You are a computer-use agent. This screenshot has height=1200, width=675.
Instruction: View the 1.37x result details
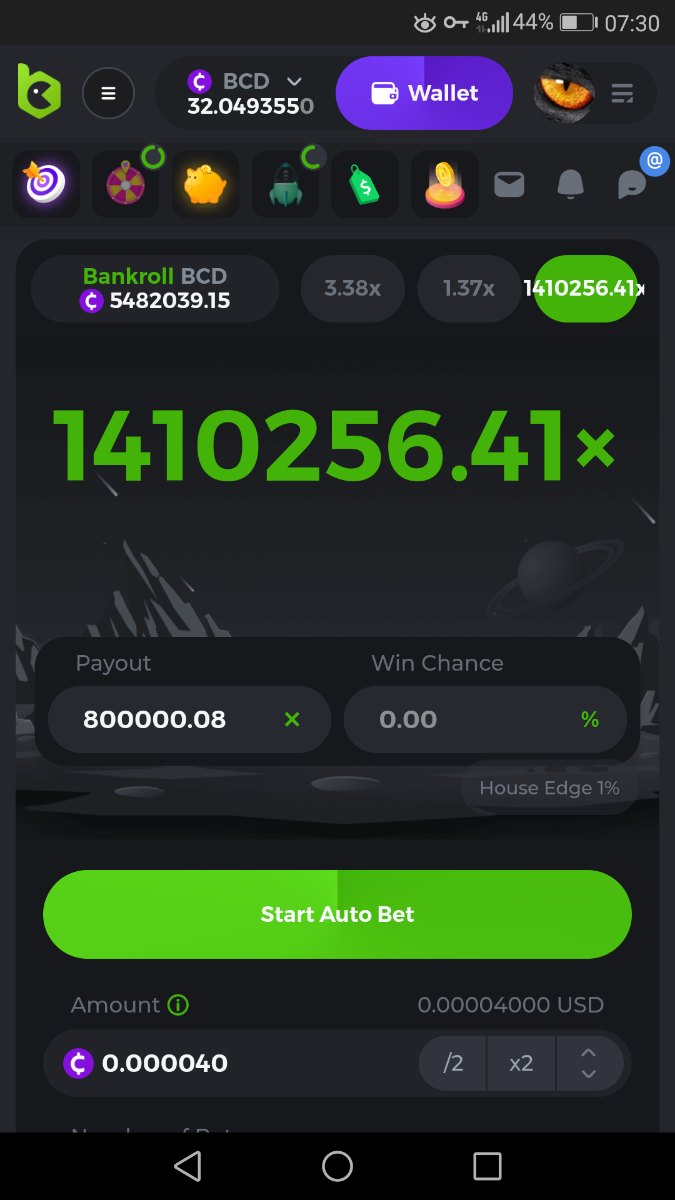pos(468,289)
